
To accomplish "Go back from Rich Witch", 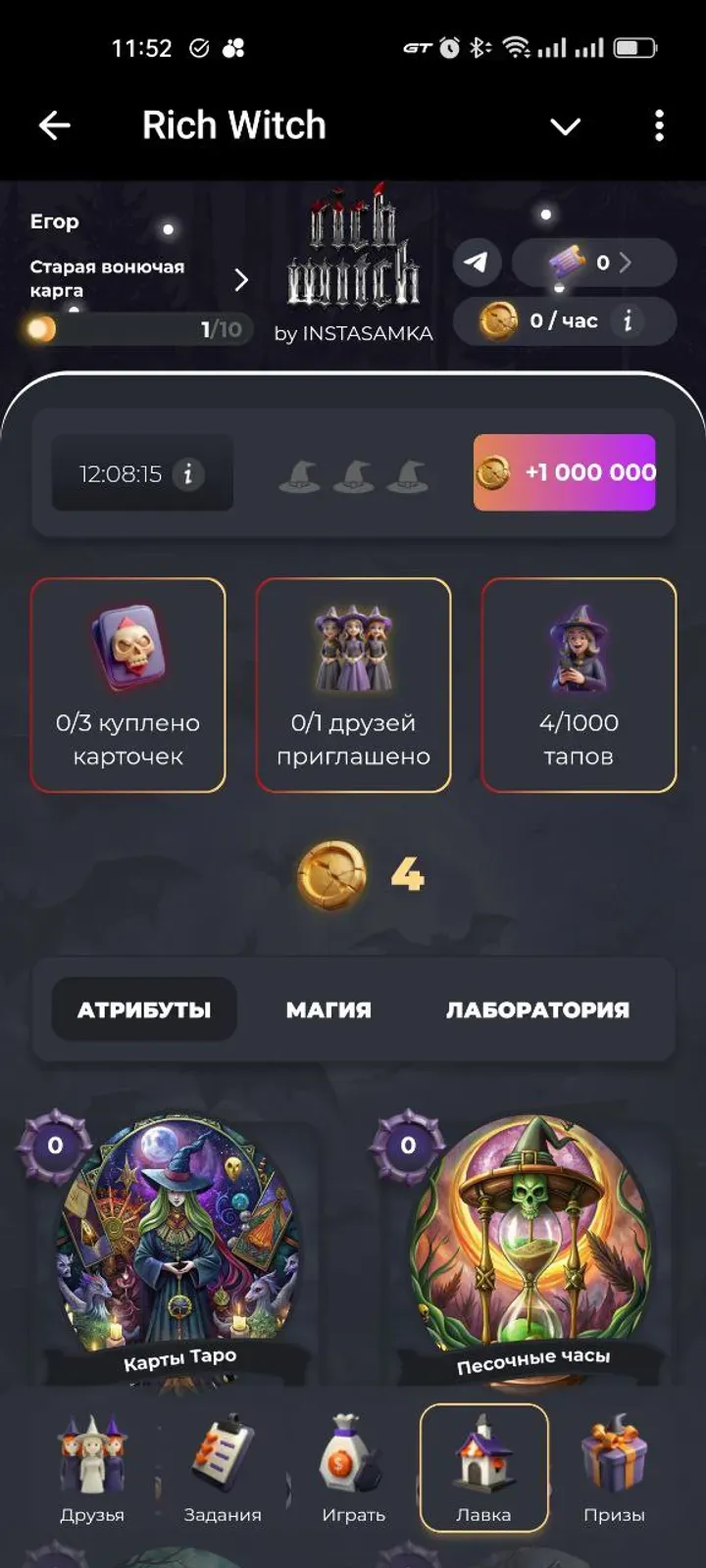I will coord(55,125).
